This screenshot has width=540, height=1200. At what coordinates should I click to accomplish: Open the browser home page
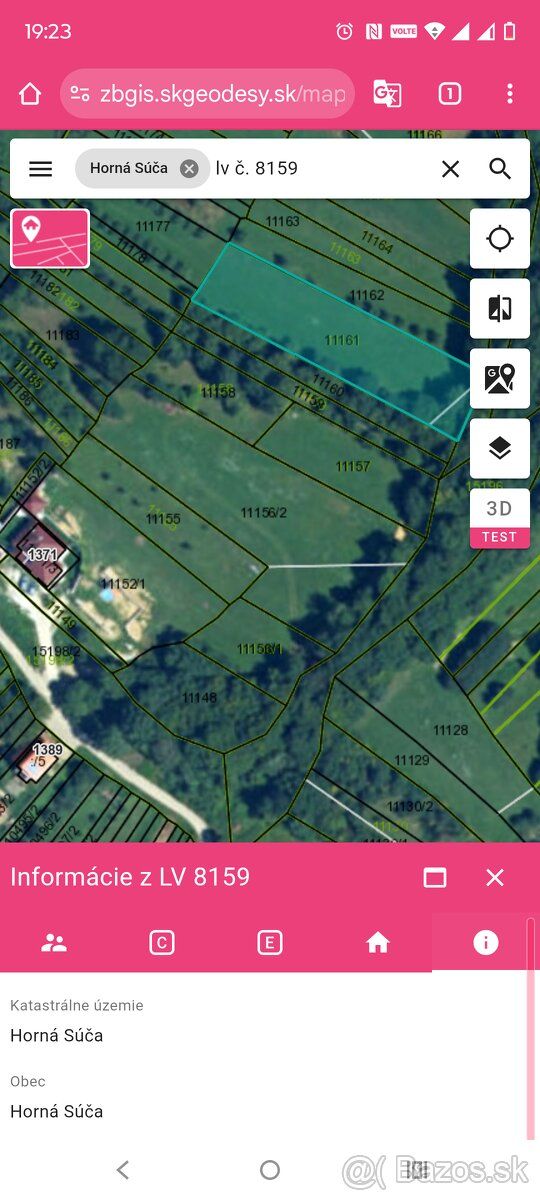click(x=30, y=94)
